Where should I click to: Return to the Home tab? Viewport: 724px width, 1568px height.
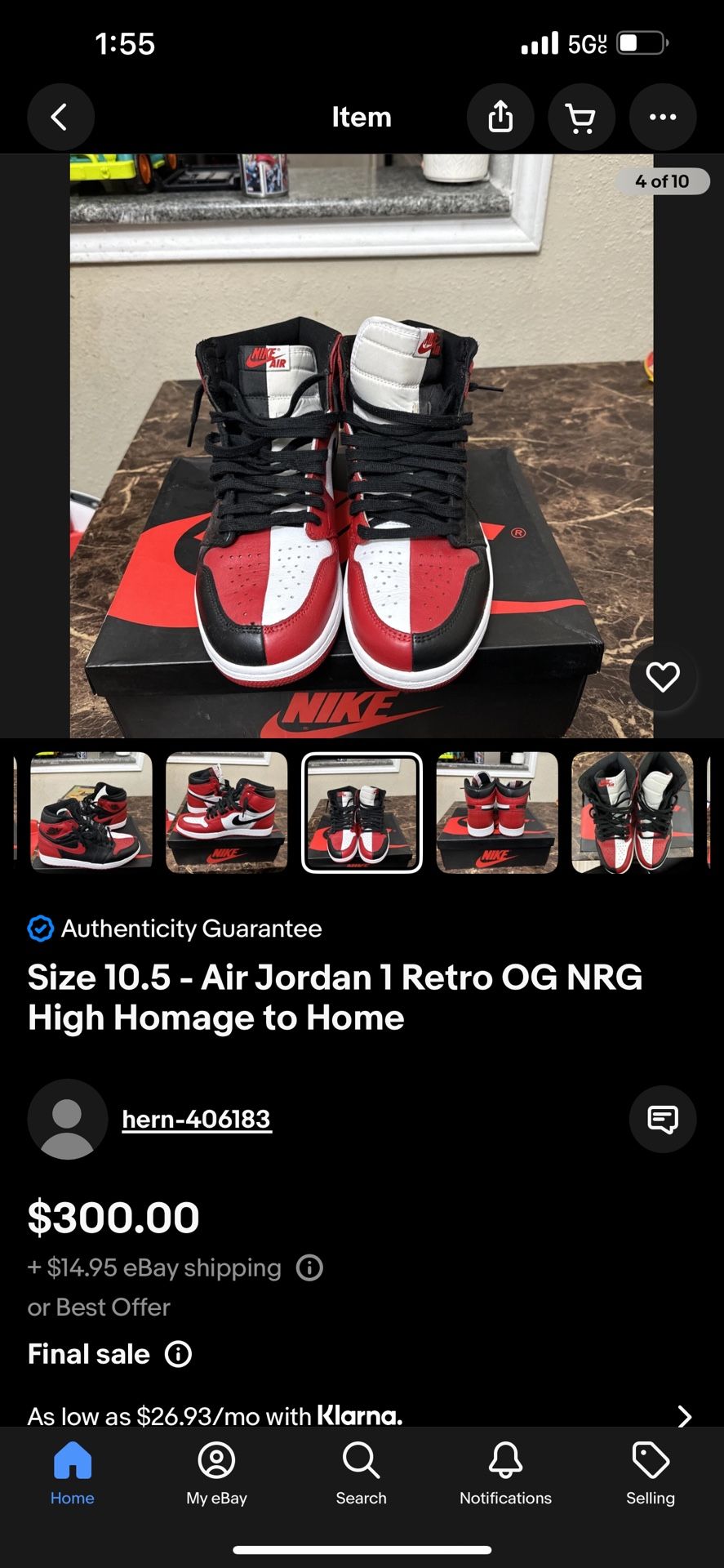pos(73,1473)
